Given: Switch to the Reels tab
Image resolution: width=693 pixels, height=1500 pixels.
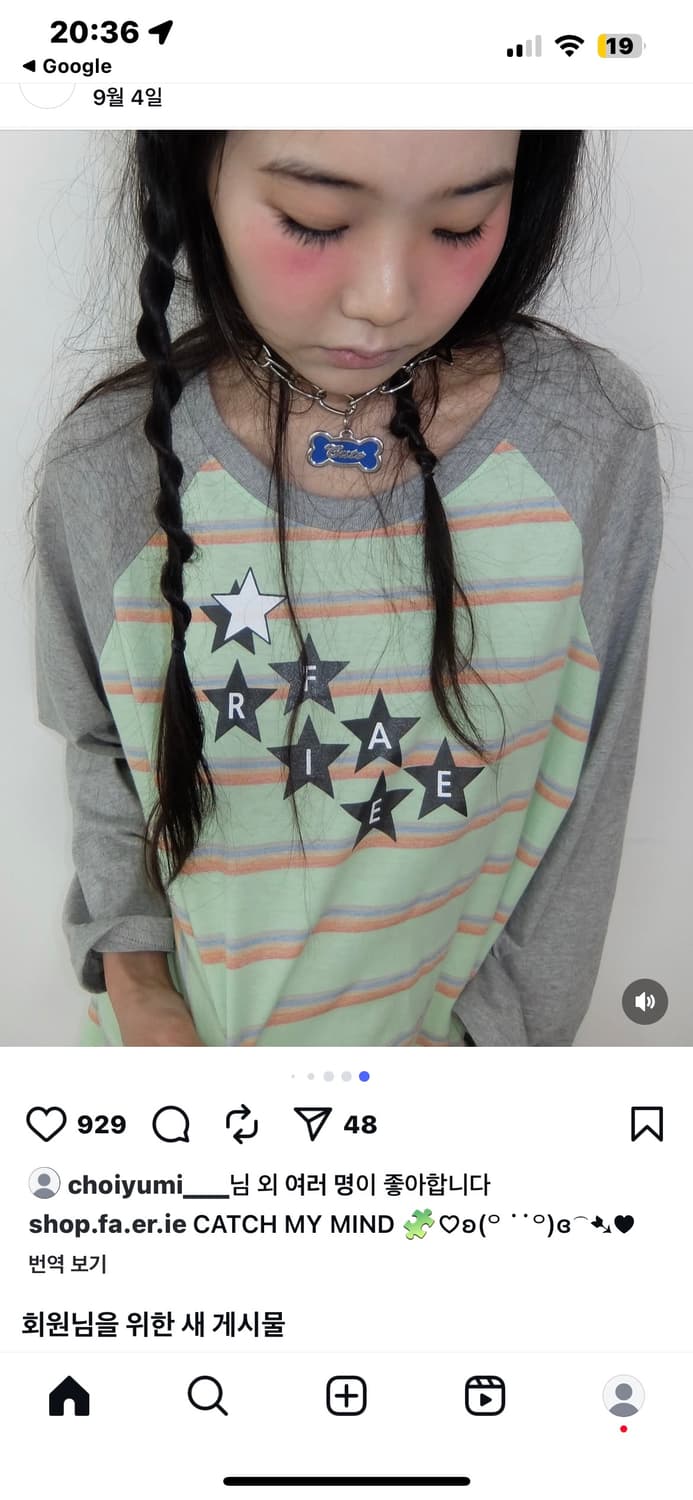Looking at the screenshot, I should coord(485,1396).
